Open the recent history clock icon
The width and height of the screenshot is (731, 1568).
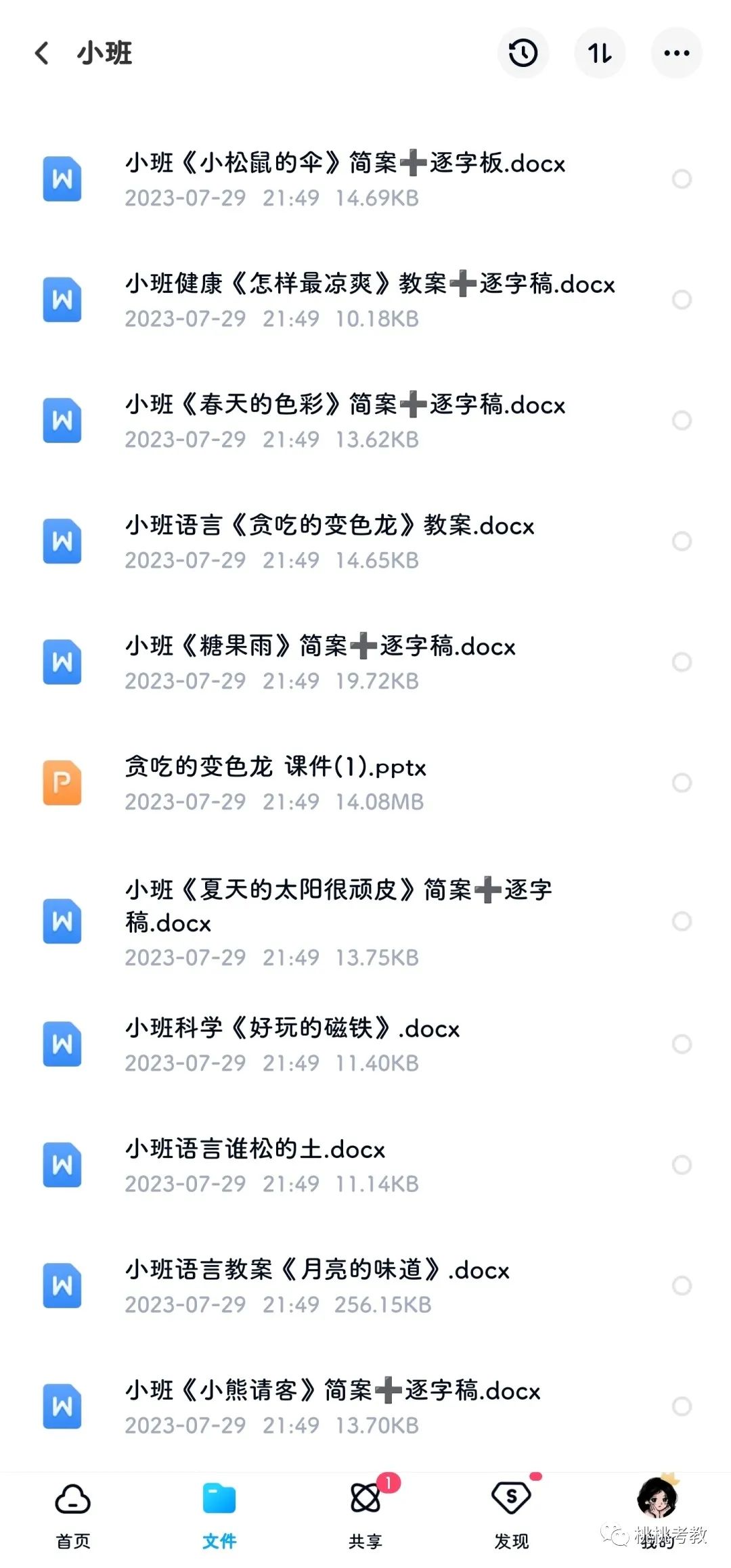tap(523, 53)
